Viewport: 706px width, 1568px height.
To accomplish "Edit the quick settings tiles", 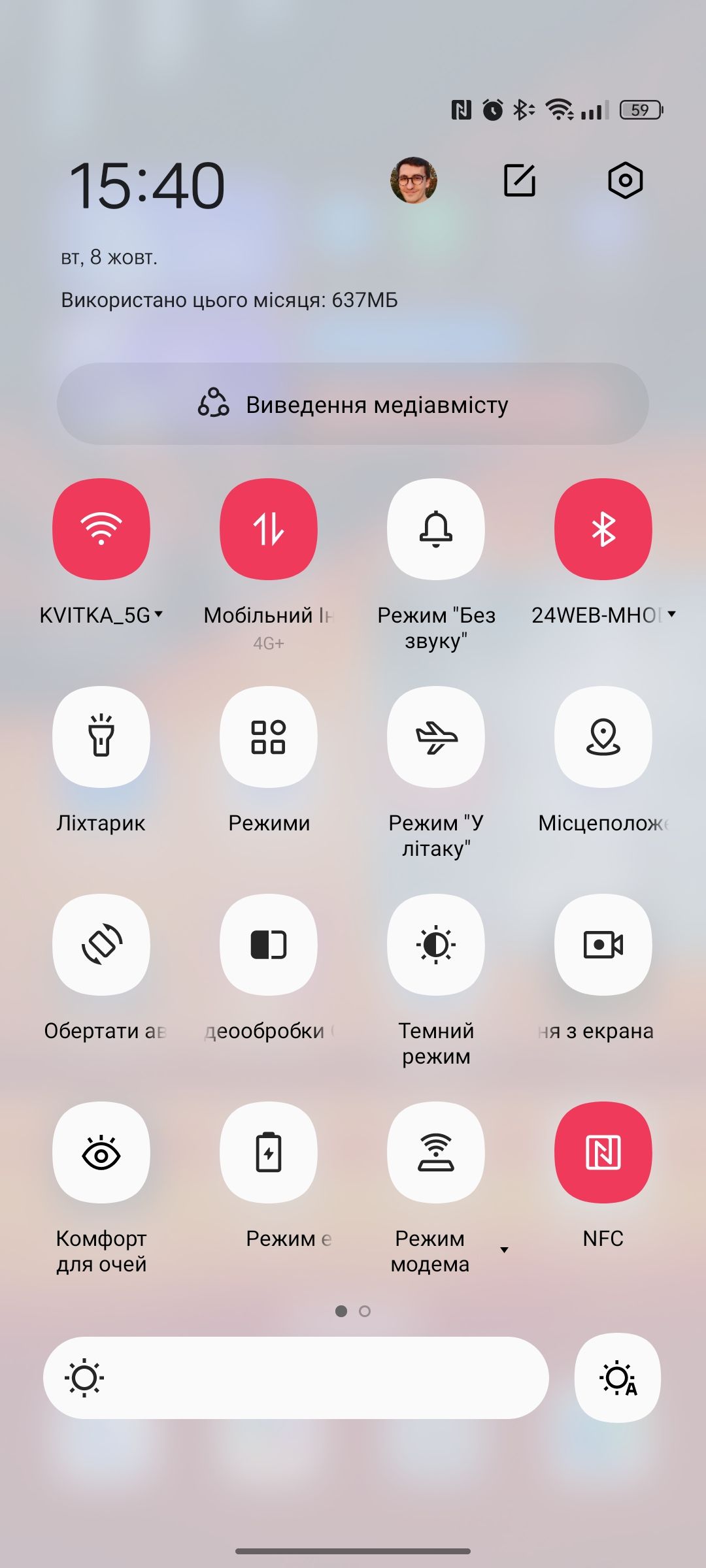I will click(520, 180).
